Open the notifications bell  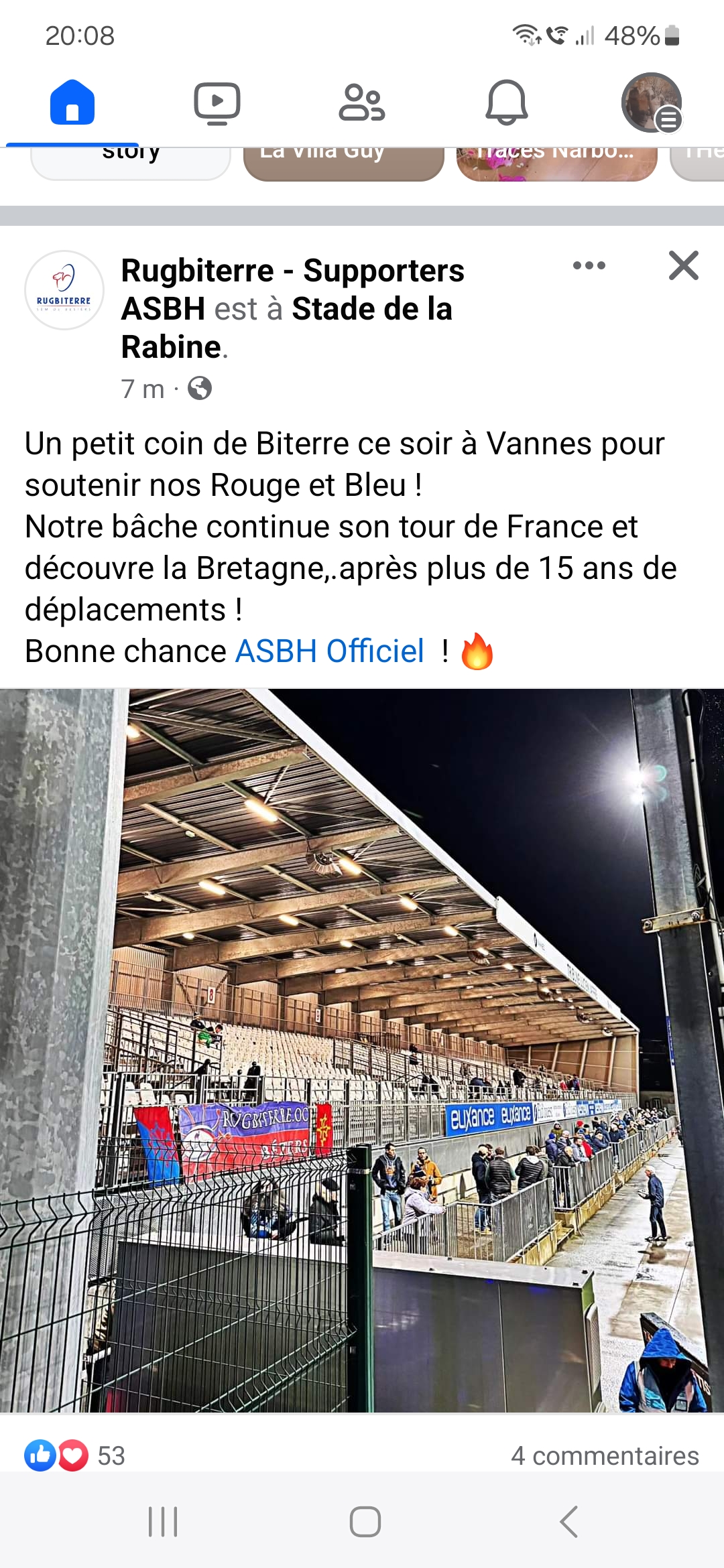(x=507, y=103)
